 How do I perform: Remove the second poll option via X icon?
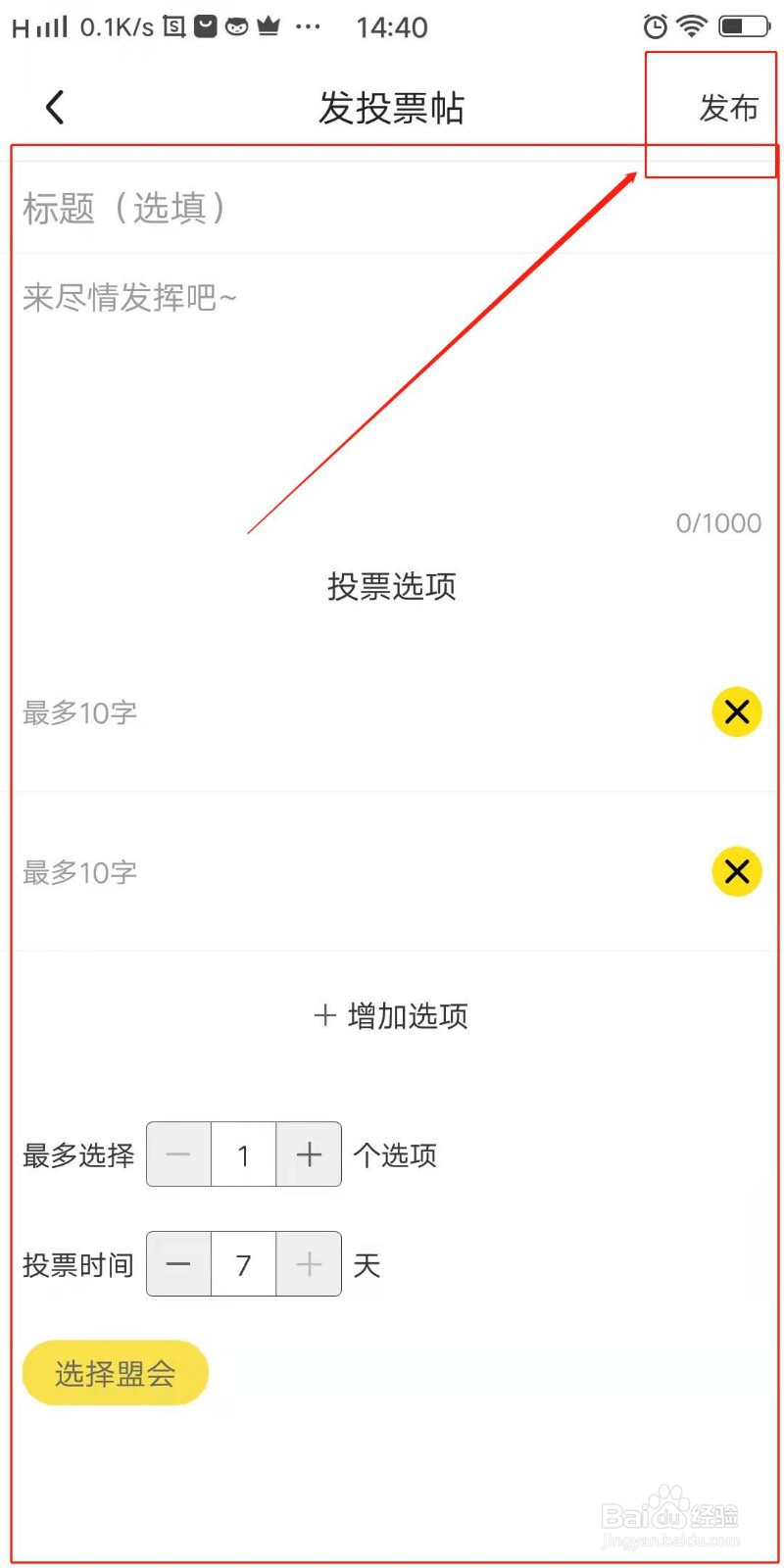click(x=736, y=871)
